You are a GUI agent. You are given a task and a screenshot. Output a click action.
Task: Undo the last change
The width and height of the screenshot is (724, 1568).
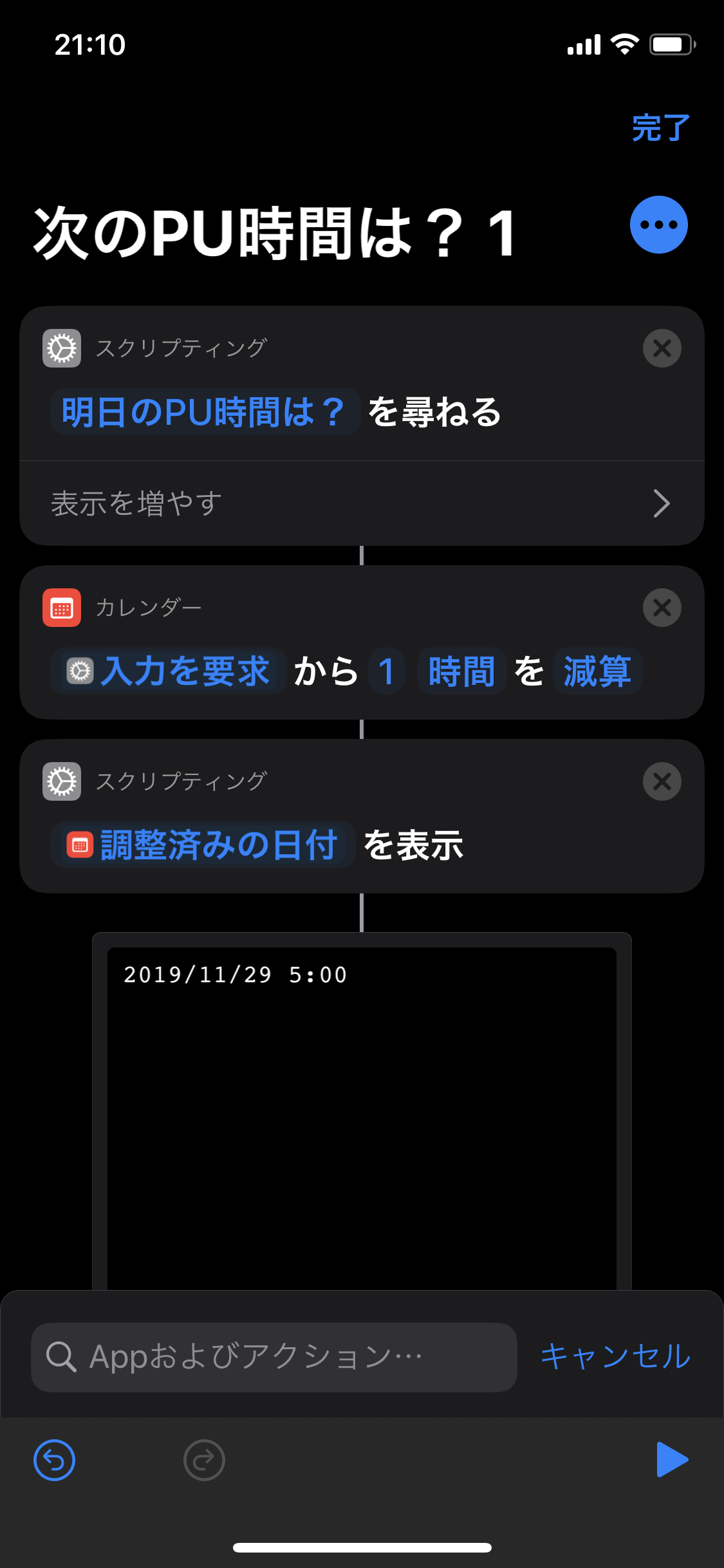point(54,1460)
